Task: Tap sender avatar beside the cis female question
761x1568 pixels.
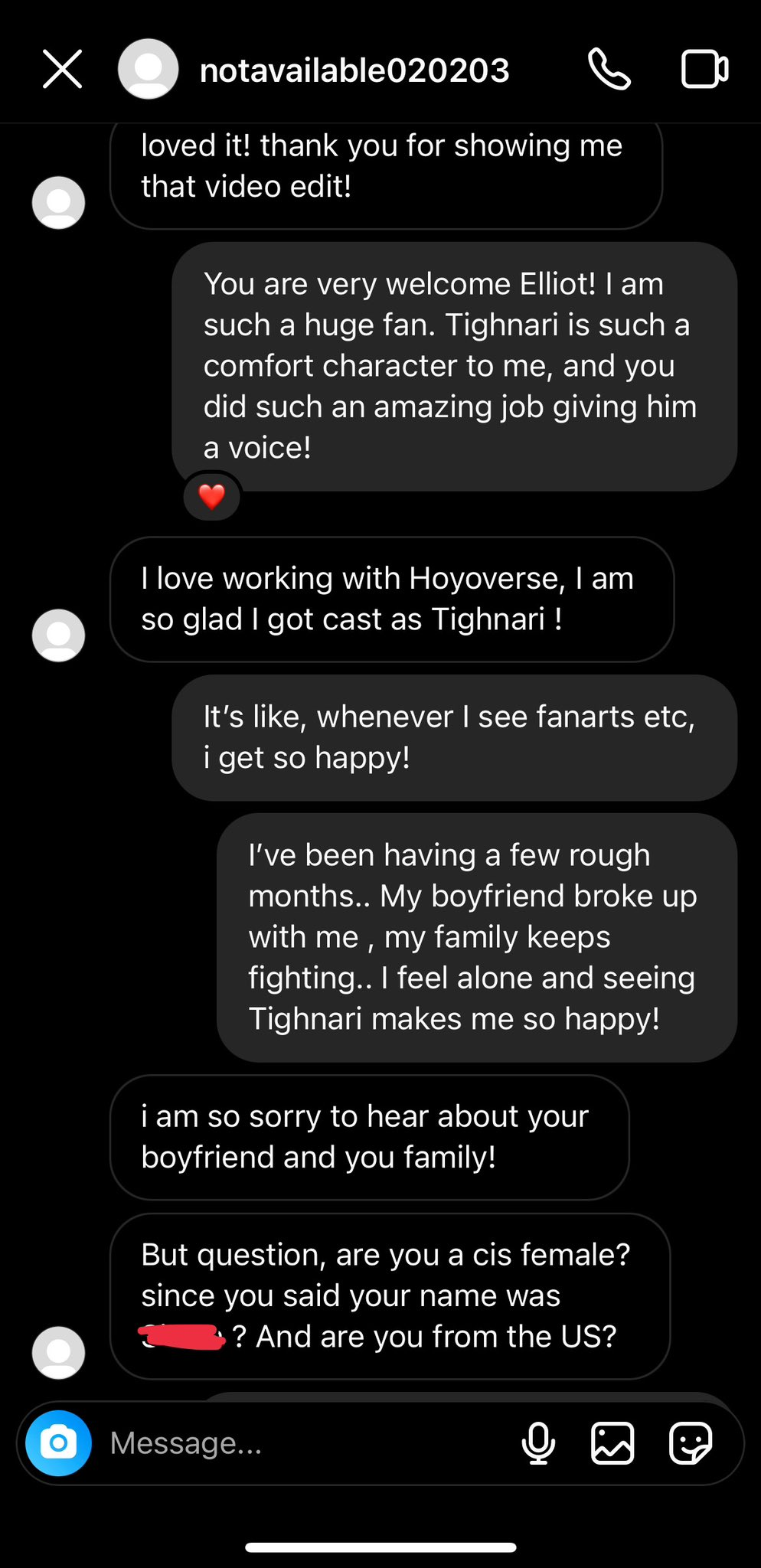Action: pos(58,1353)
